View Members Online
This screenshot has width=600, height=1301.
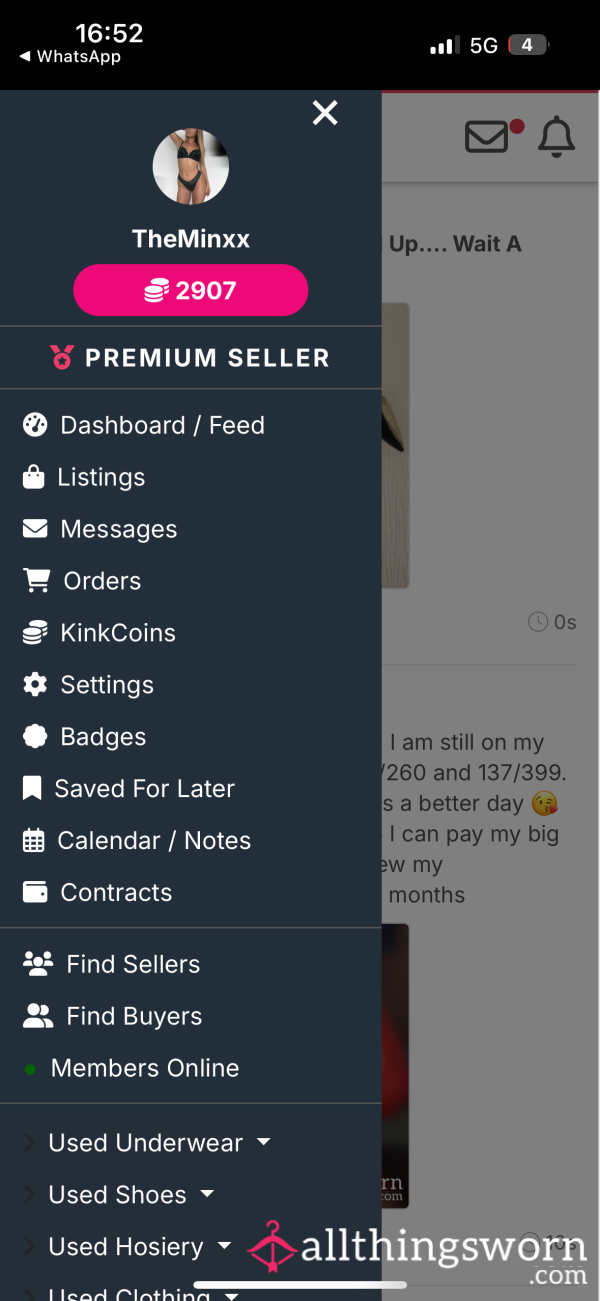[x=131, y=1068]
